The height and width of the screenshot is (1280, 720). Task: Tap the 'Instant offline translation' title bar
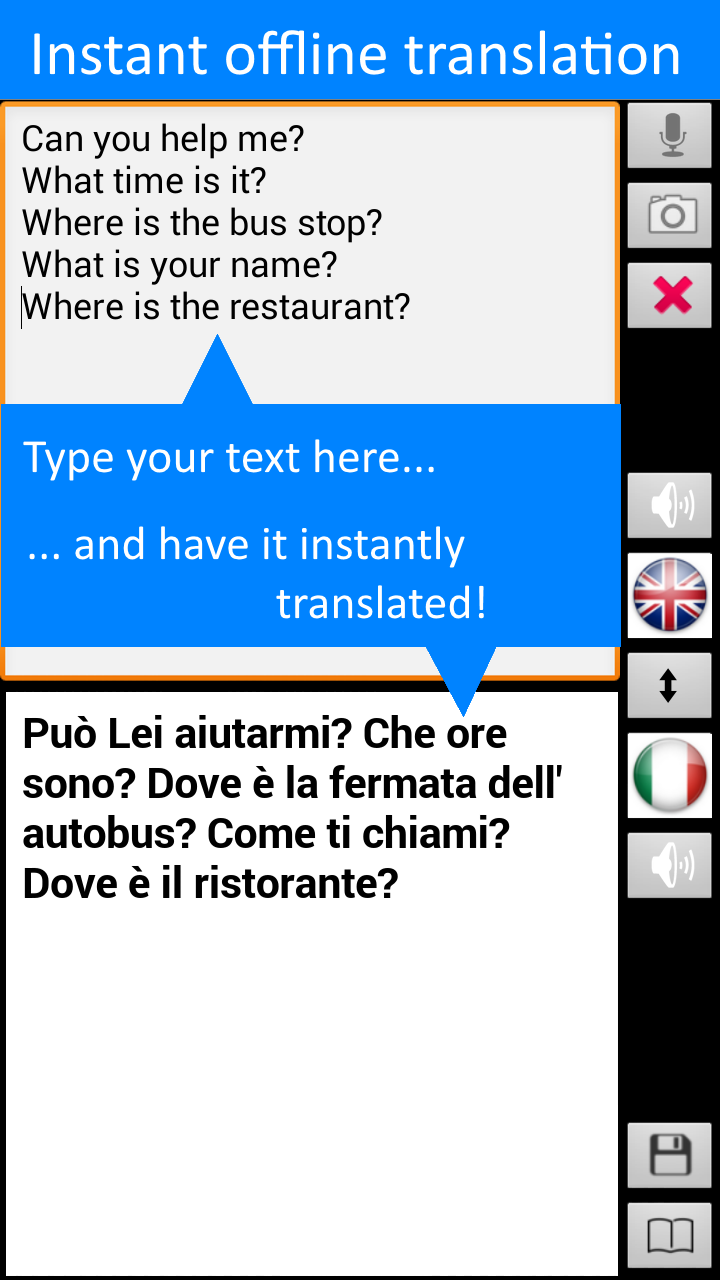coord(360,50)
